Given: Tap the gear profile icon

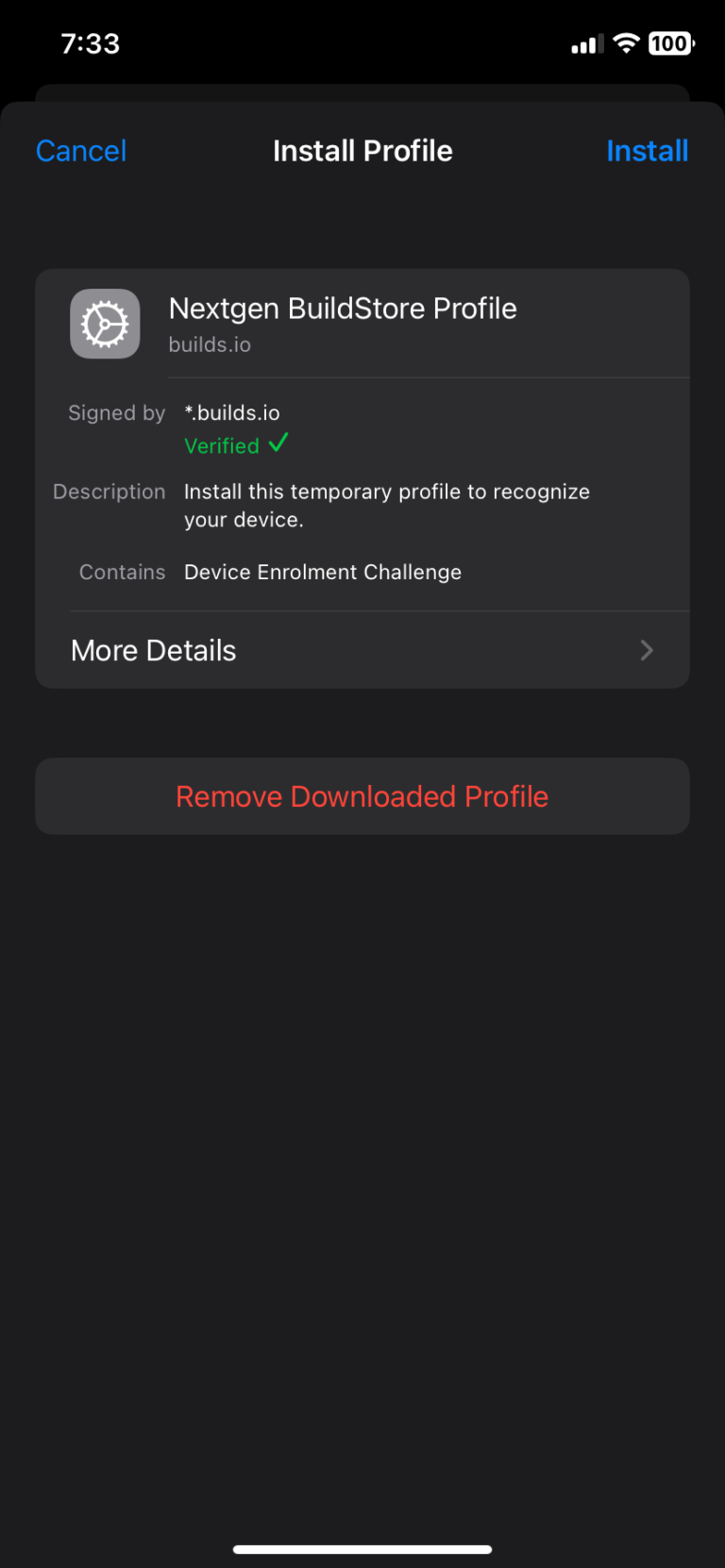Looking at the screenshot, I should pyautogui.click(x=104, y=324).
